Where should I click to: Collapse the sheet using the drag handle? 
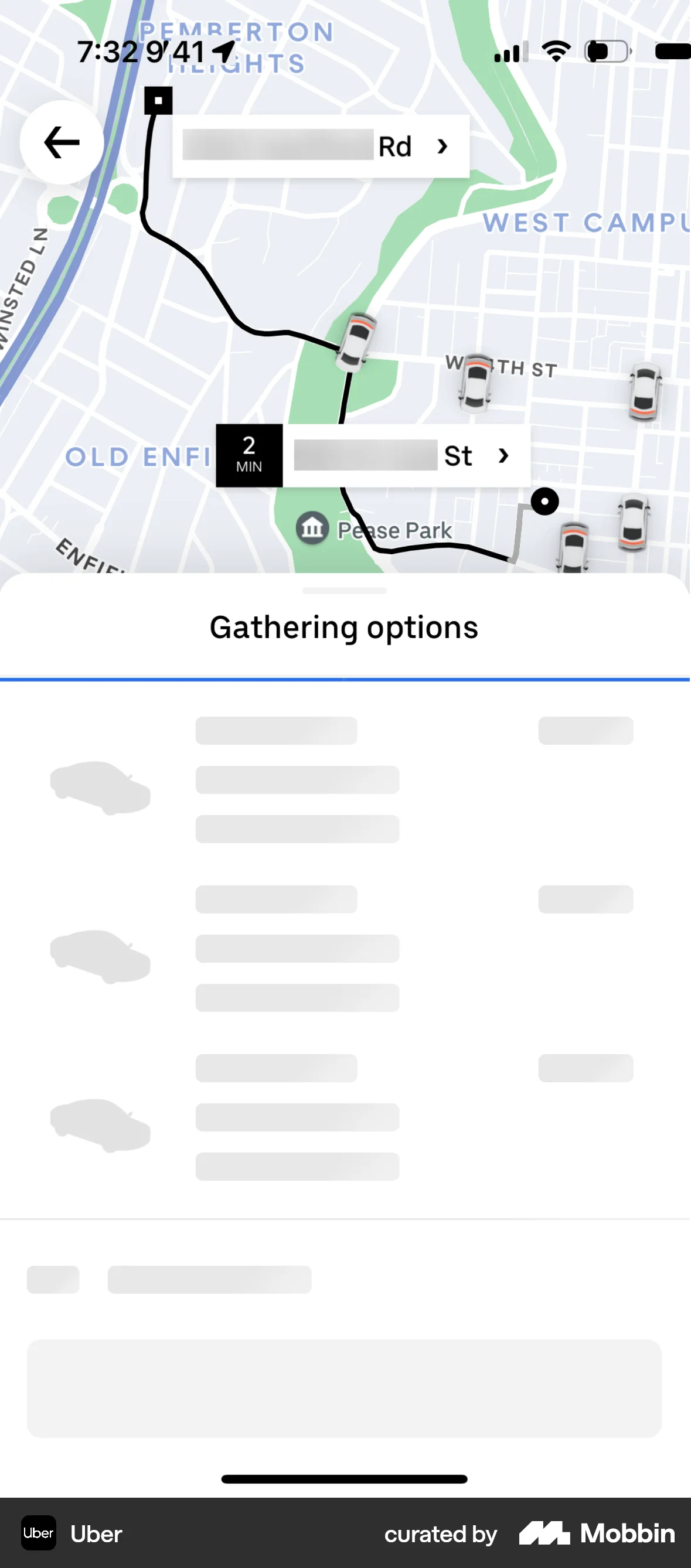(345, 590)
